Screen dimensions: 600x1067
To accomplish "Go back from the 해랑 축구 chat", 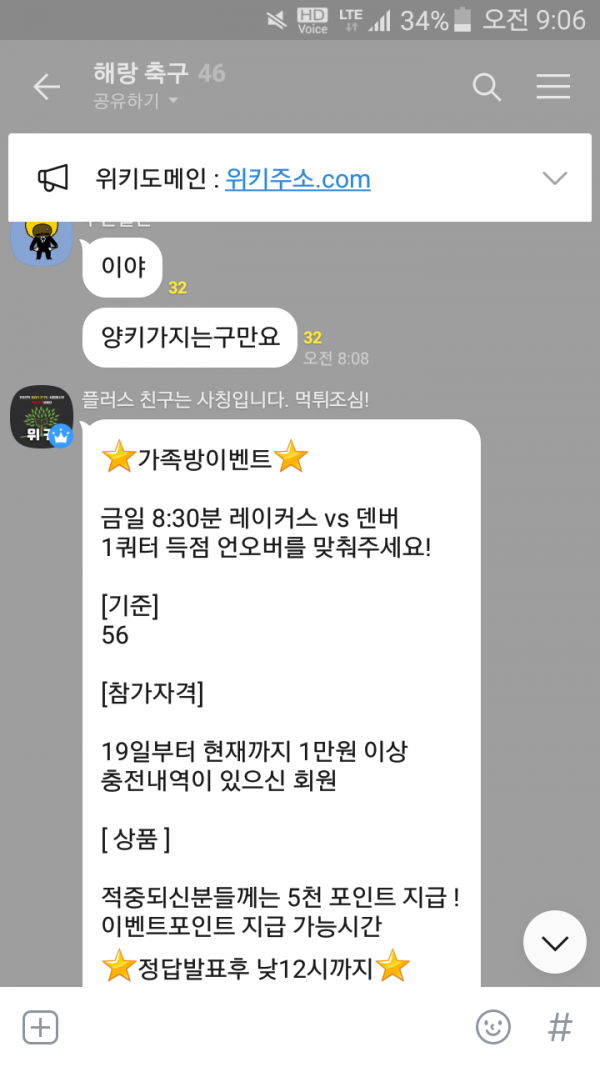I will [46, 87].
